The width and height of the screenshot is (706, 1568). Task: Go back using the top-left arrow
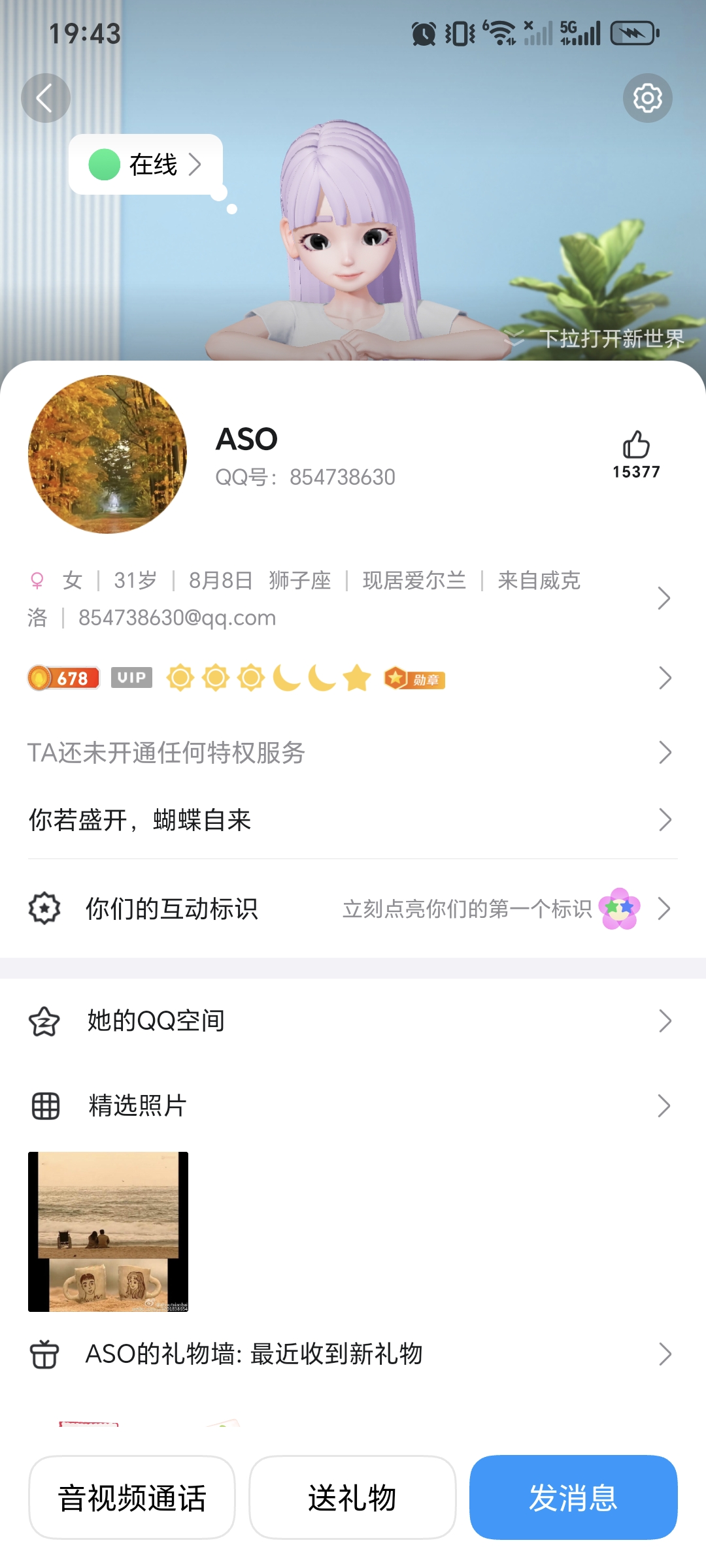point(45,98)
